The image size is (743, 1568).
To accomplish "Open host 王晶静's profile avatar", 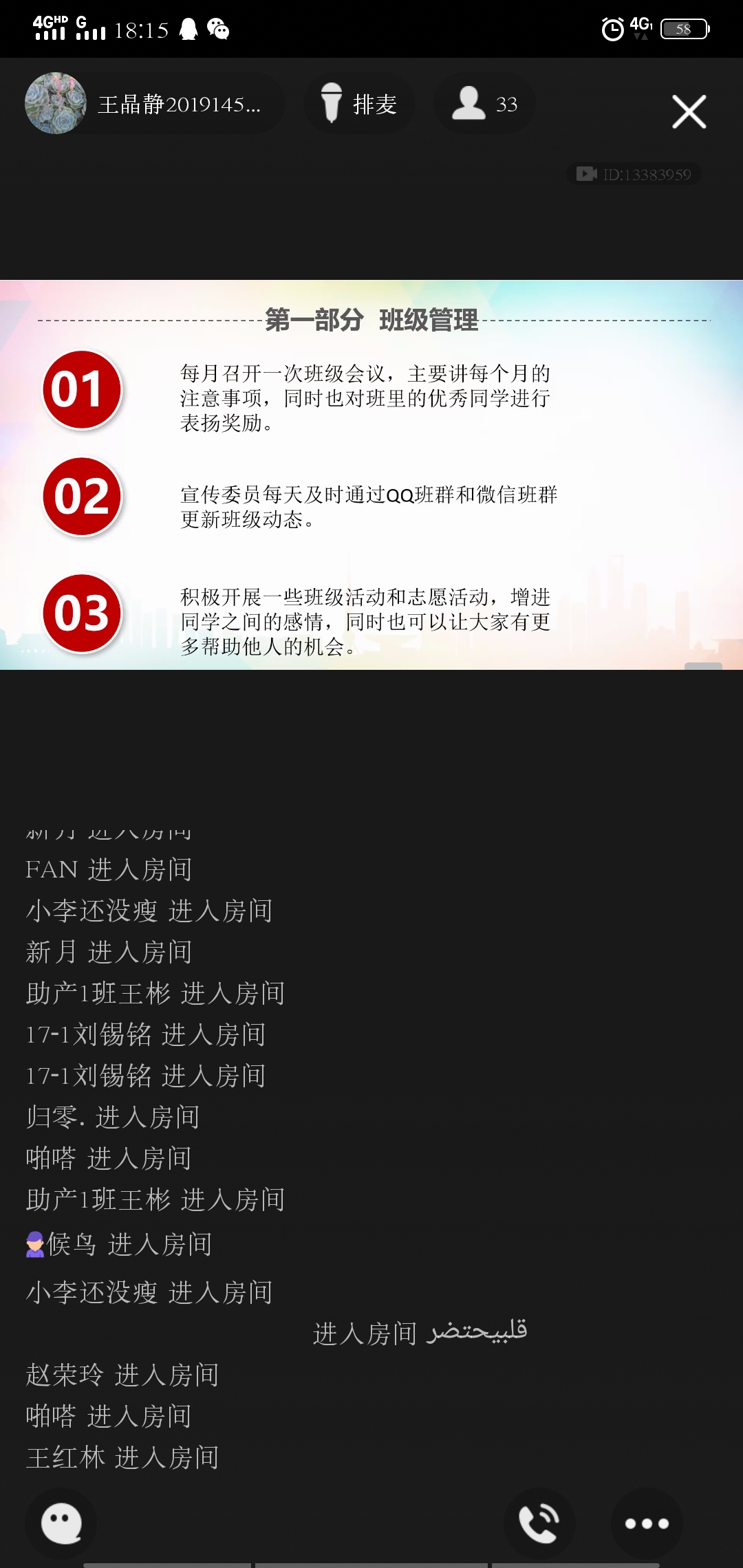I will point(55,103).
